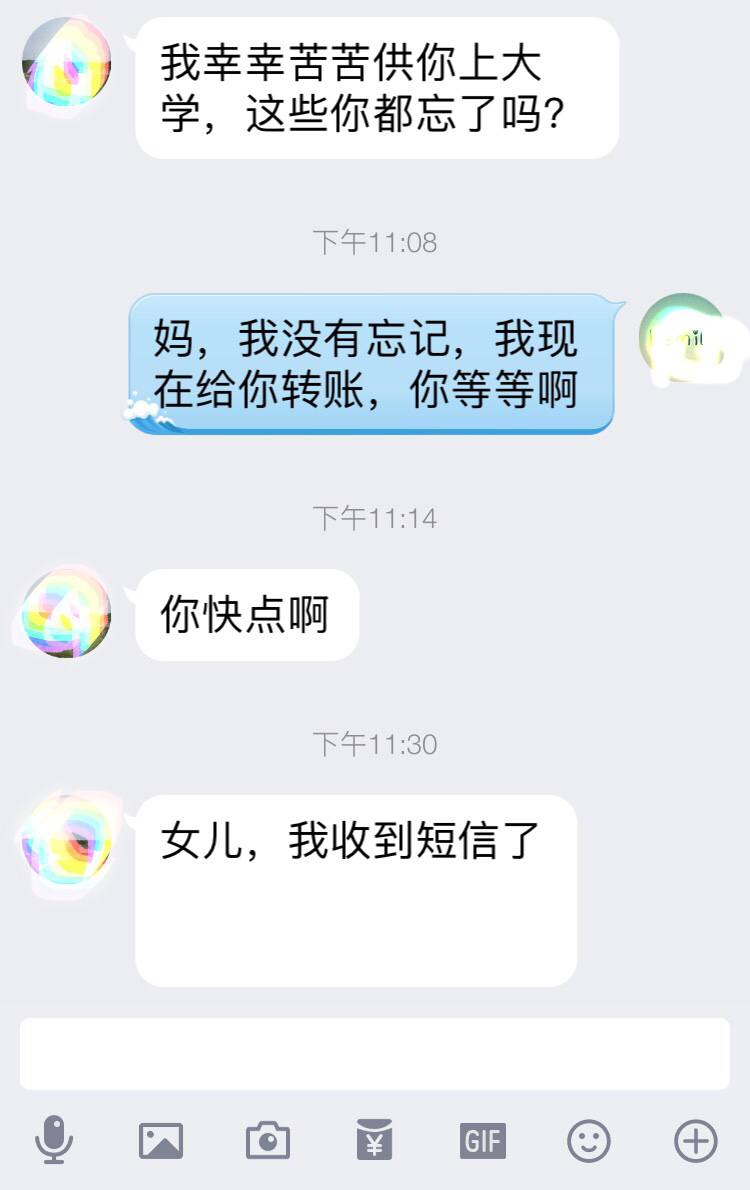Open the camera icon to take a photo
750x1190 pixels.
(268, 1138)
